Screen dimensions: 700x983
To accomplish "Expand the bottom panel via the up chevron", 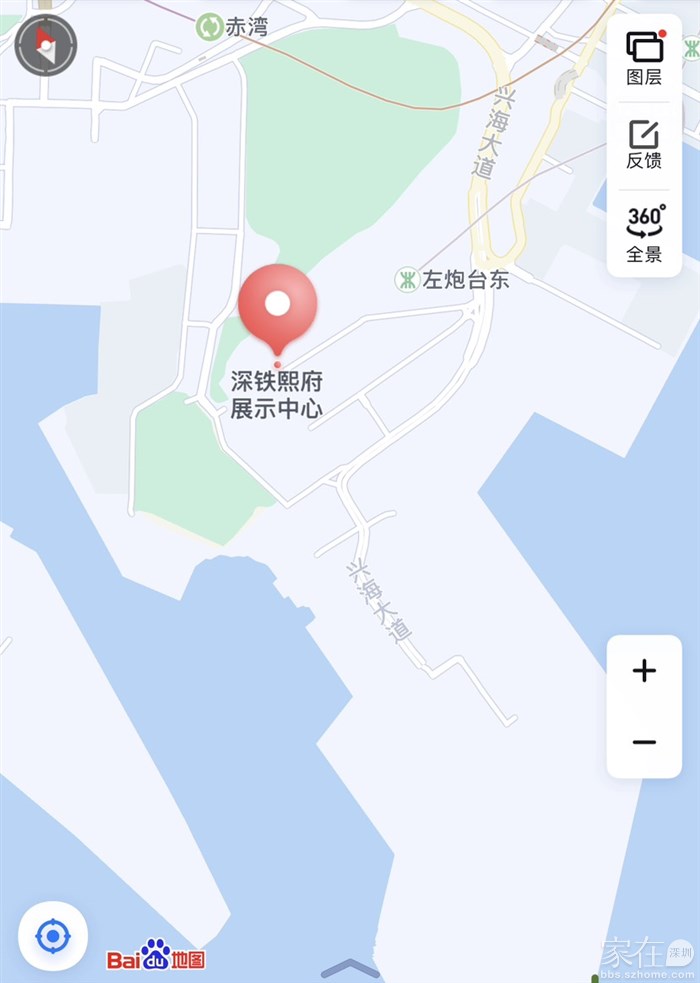I will 349,967.
